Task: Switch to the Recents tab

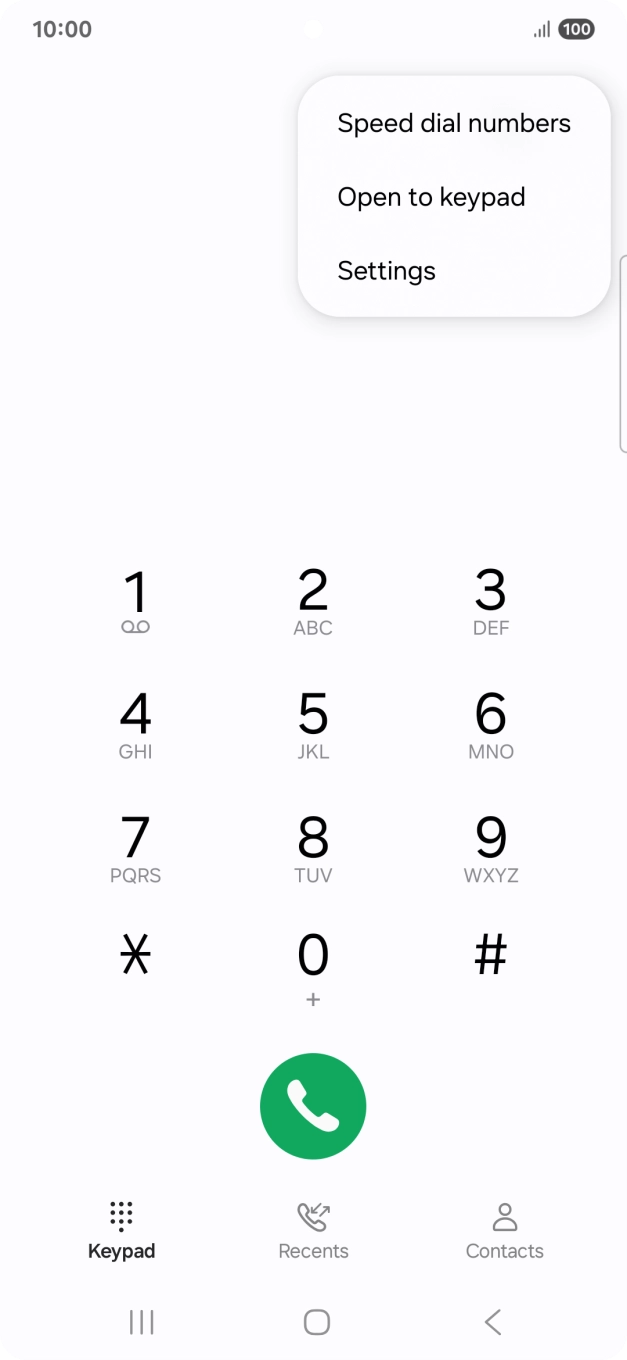Action: (x=313, y=1231)
